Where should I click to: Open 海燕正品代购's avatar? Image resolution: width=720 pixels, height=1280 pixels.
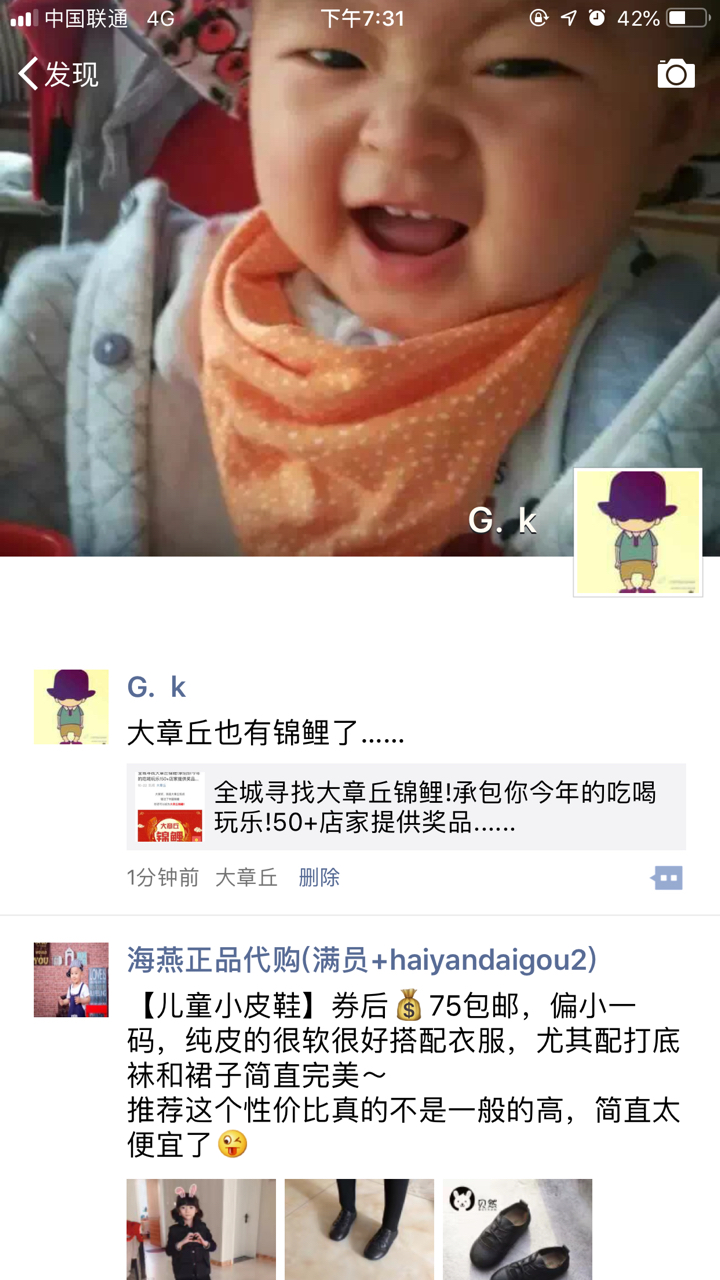coord(71,979)
